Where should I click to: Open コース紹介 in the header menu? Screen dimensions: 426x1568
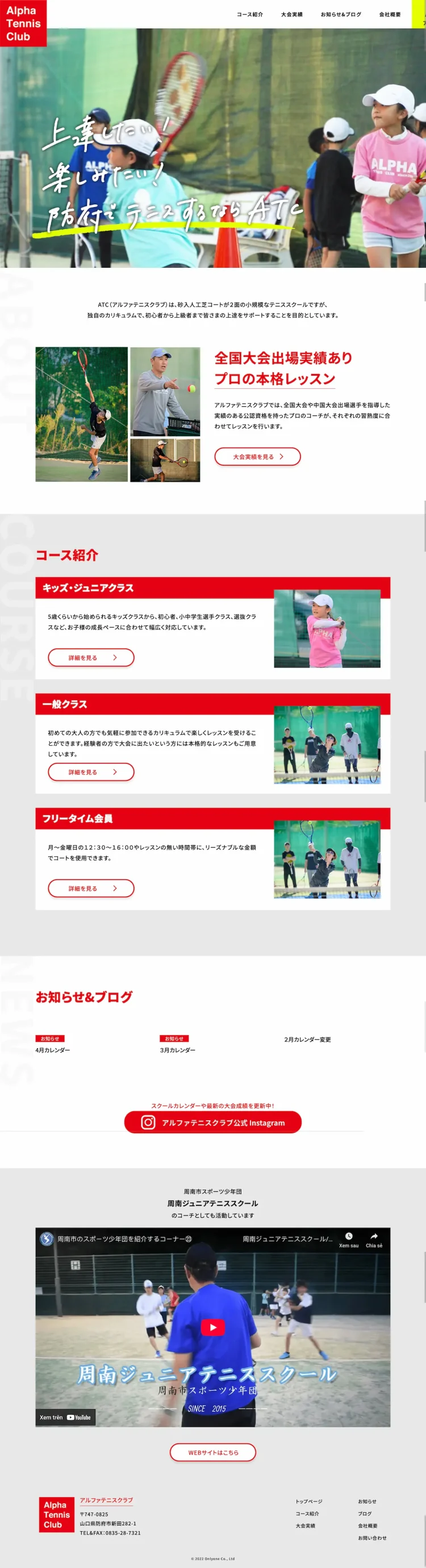[250, 15]
